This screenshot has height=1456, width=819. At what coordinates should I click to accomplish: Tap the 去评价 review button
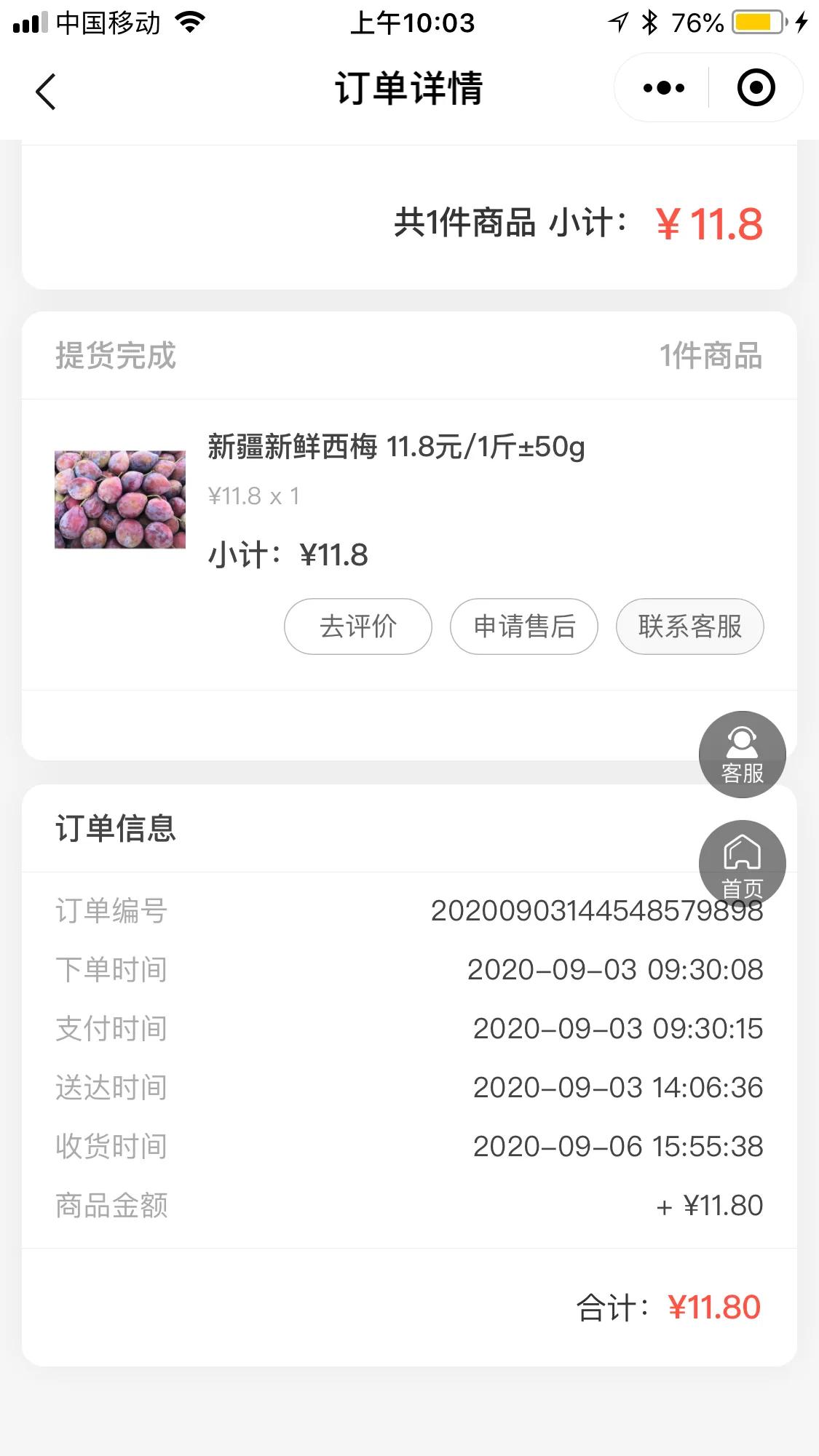click(357, 626)
